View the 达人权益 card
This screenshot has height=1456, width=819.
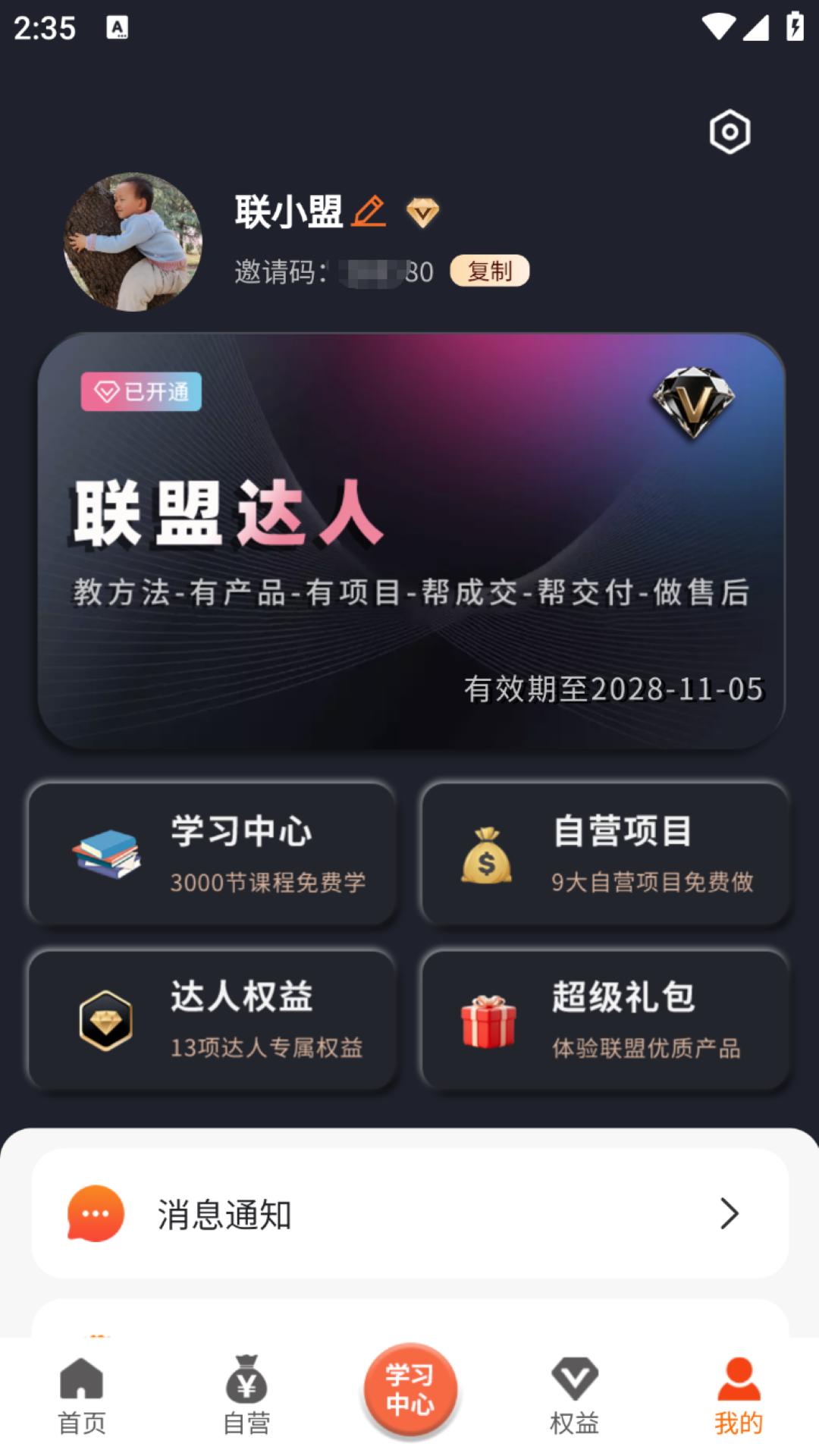point(212,1020)
